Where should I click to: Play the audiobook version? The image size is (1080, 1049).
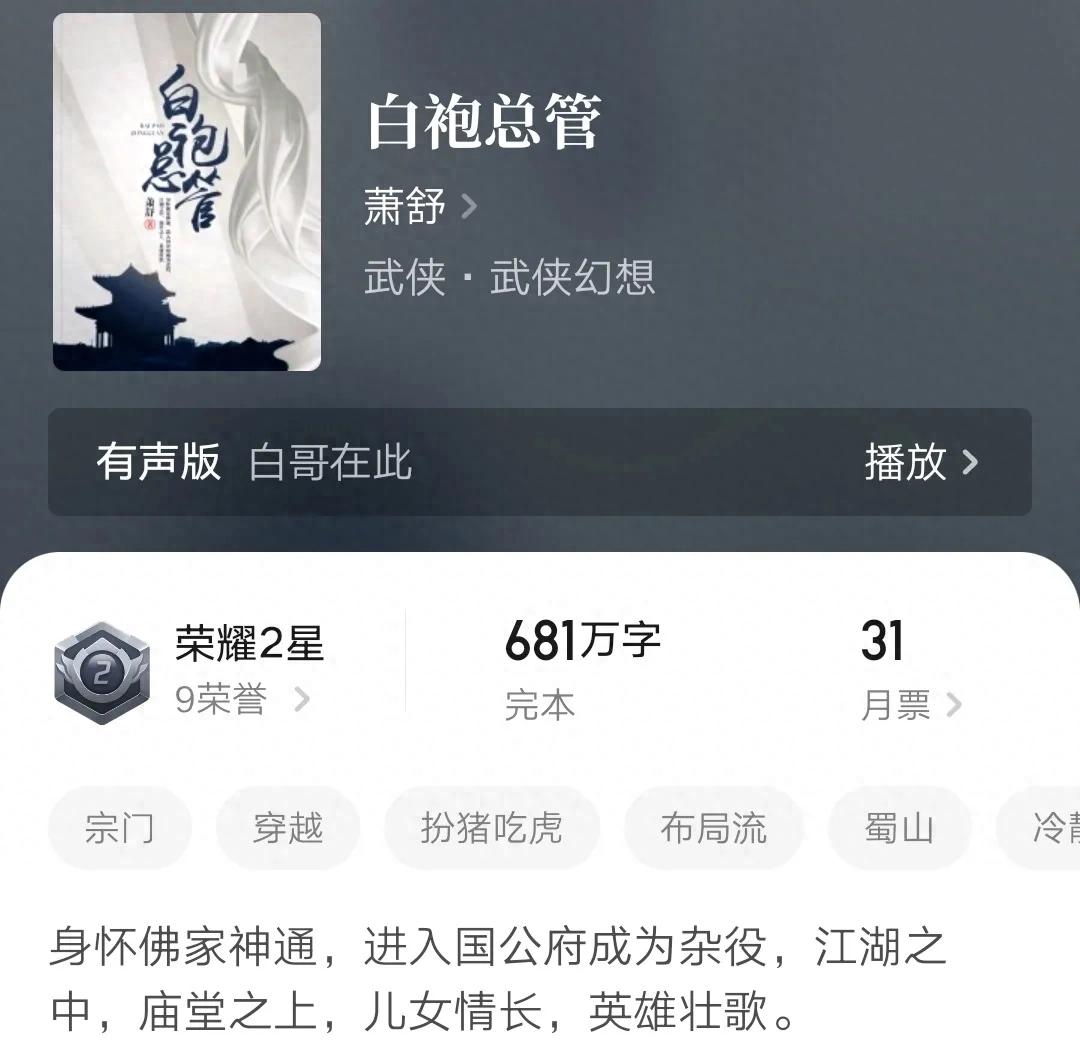[x=920, y=462]
